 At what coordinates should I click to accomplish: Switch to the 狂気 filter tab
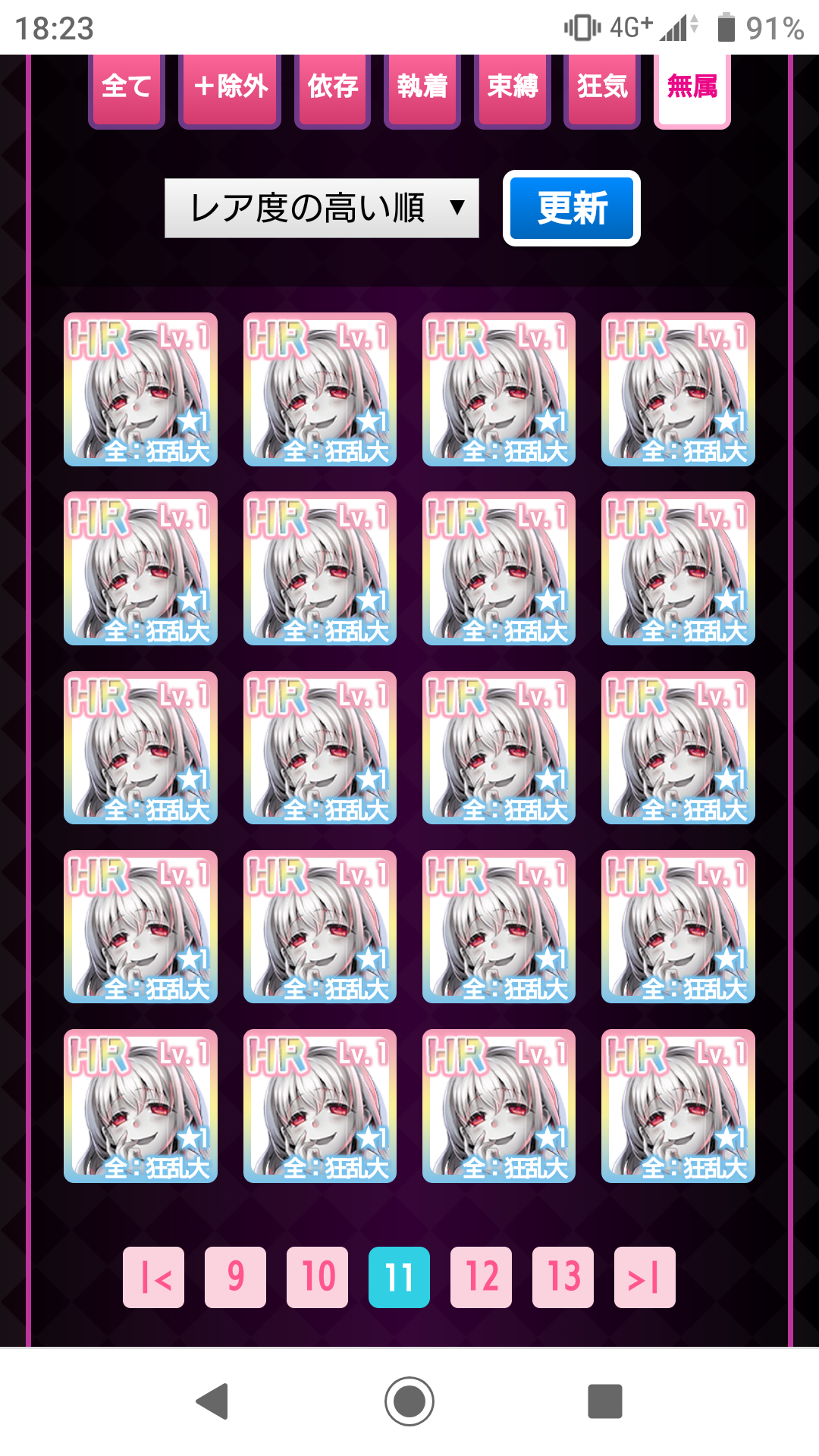(x=602, y=88)
